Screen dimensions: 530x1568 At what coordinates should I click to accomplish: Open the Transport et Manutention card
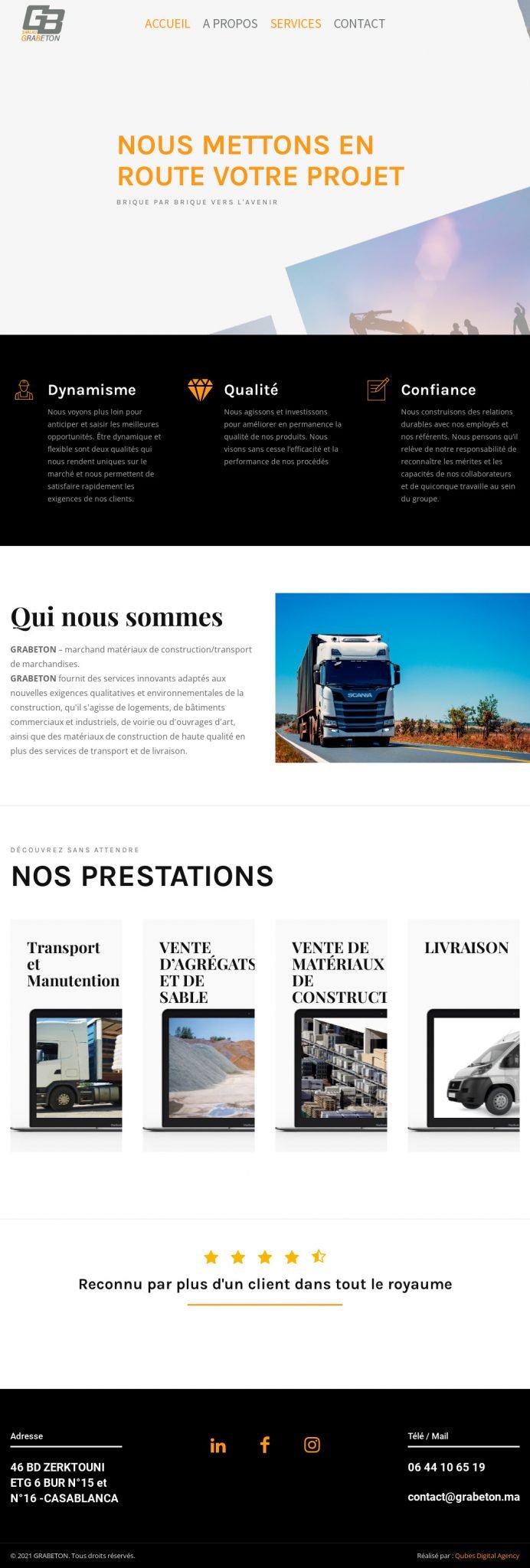[x=66, y=1034]
